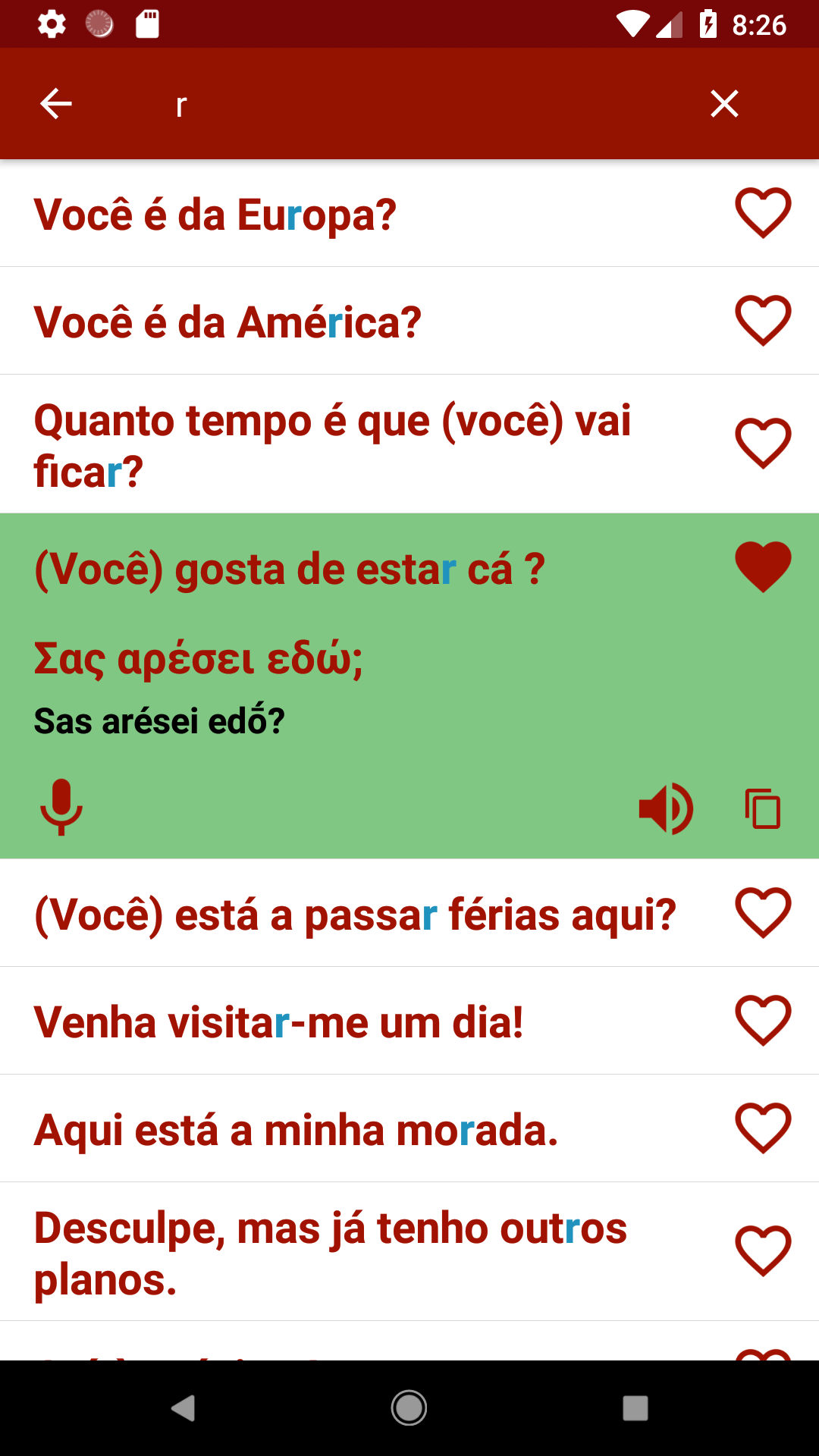This screenshot has height=1456, width=819.
Task: Copy the translated phrase to clipboard
Action: [763, 808]
